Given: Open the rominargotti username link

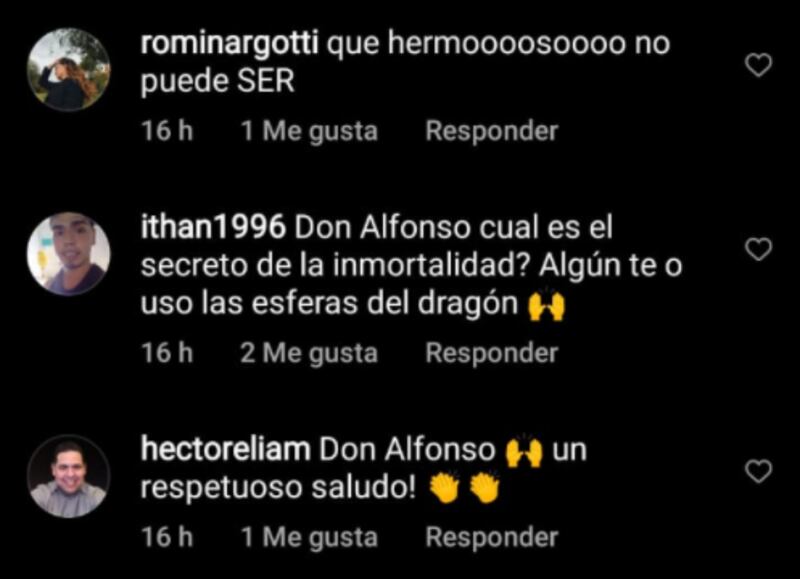Looking at the screenshot, I should coord(230,44).
